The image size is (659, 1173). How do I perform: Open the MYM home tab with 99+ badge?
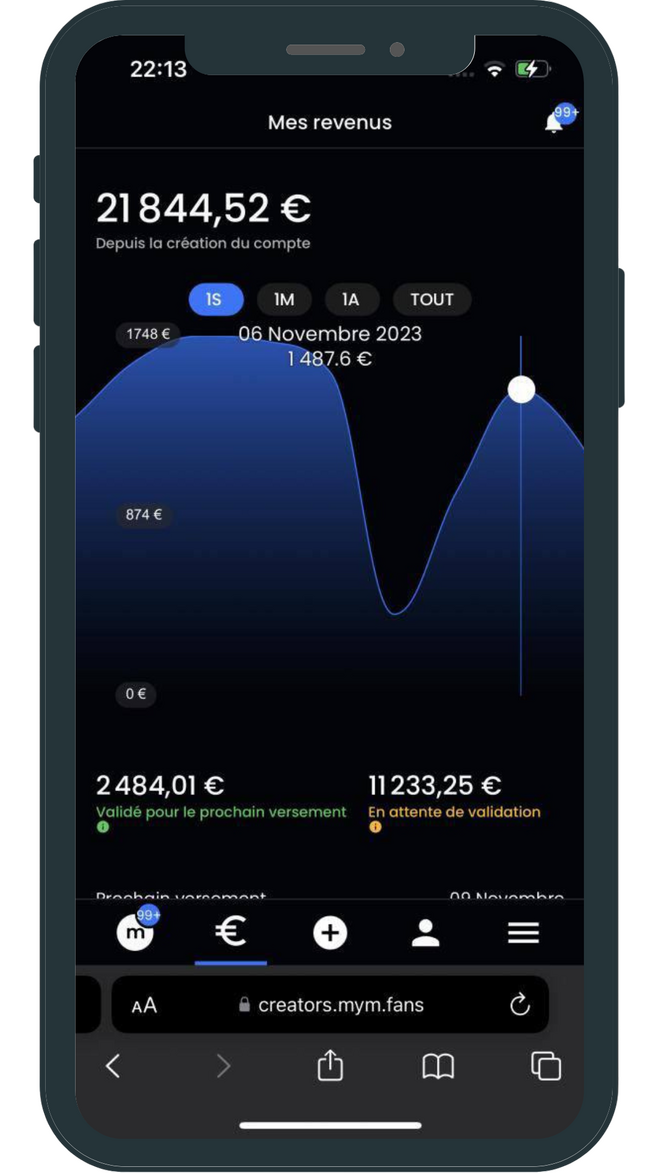tap(135, 932)
